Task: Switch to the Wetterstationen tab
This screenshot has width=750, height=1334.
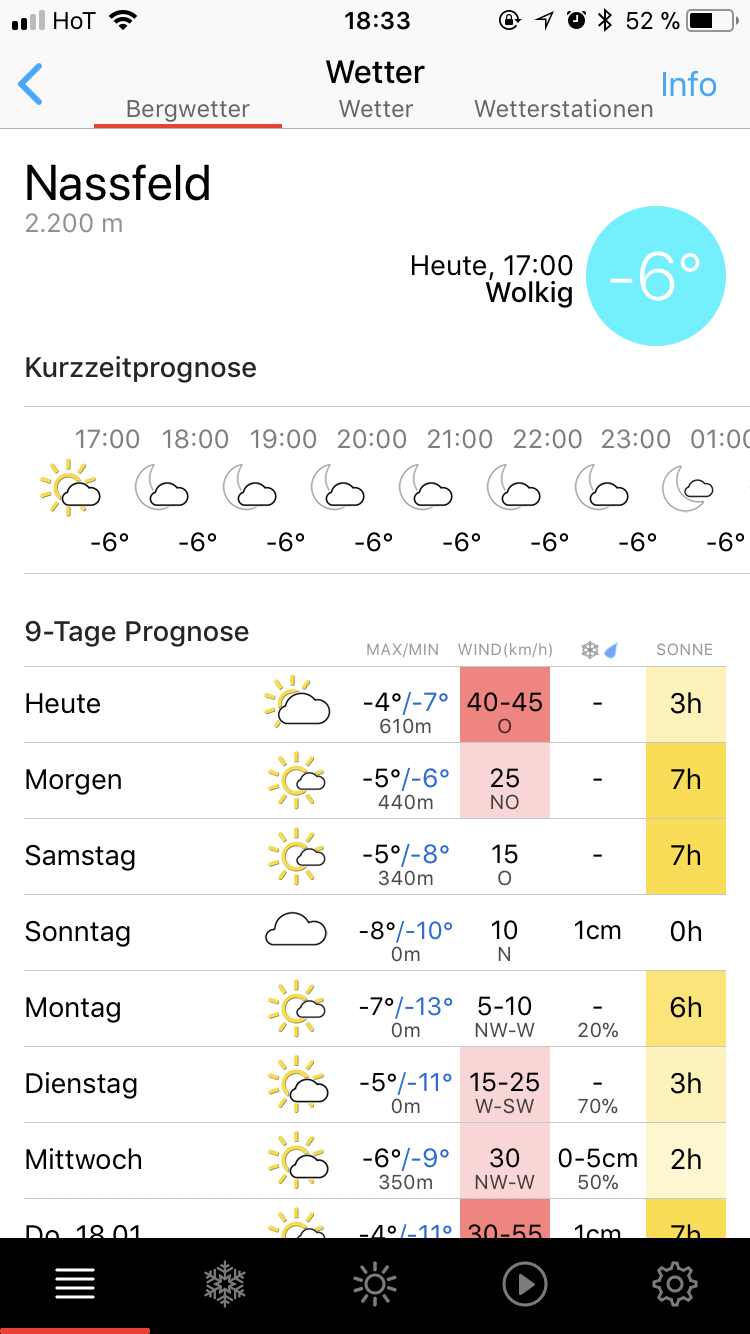Action: tap(564, 109)
